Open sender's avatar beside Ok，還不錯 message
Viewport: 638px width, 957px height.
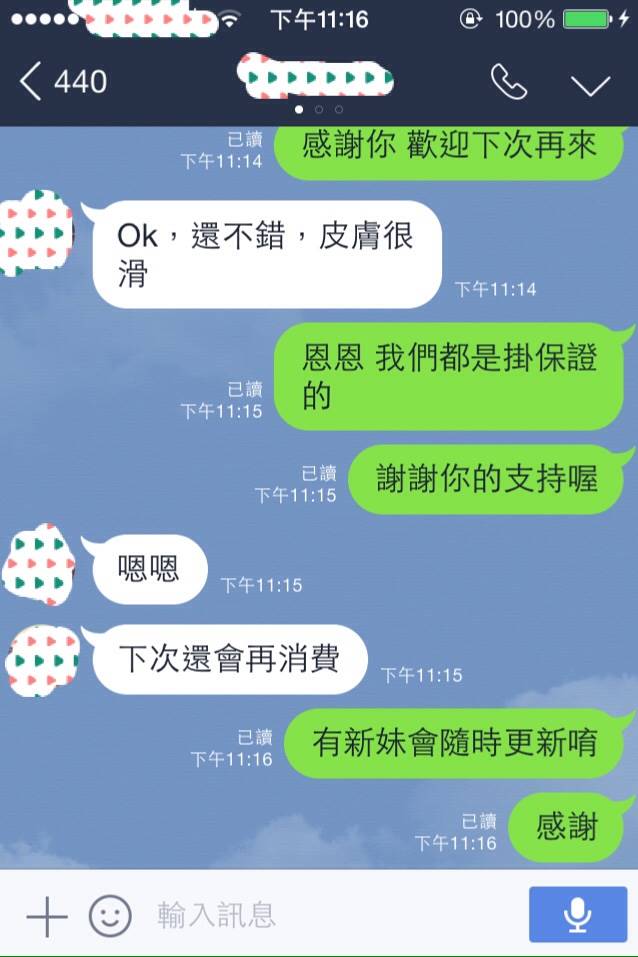[x=38, y=234]
